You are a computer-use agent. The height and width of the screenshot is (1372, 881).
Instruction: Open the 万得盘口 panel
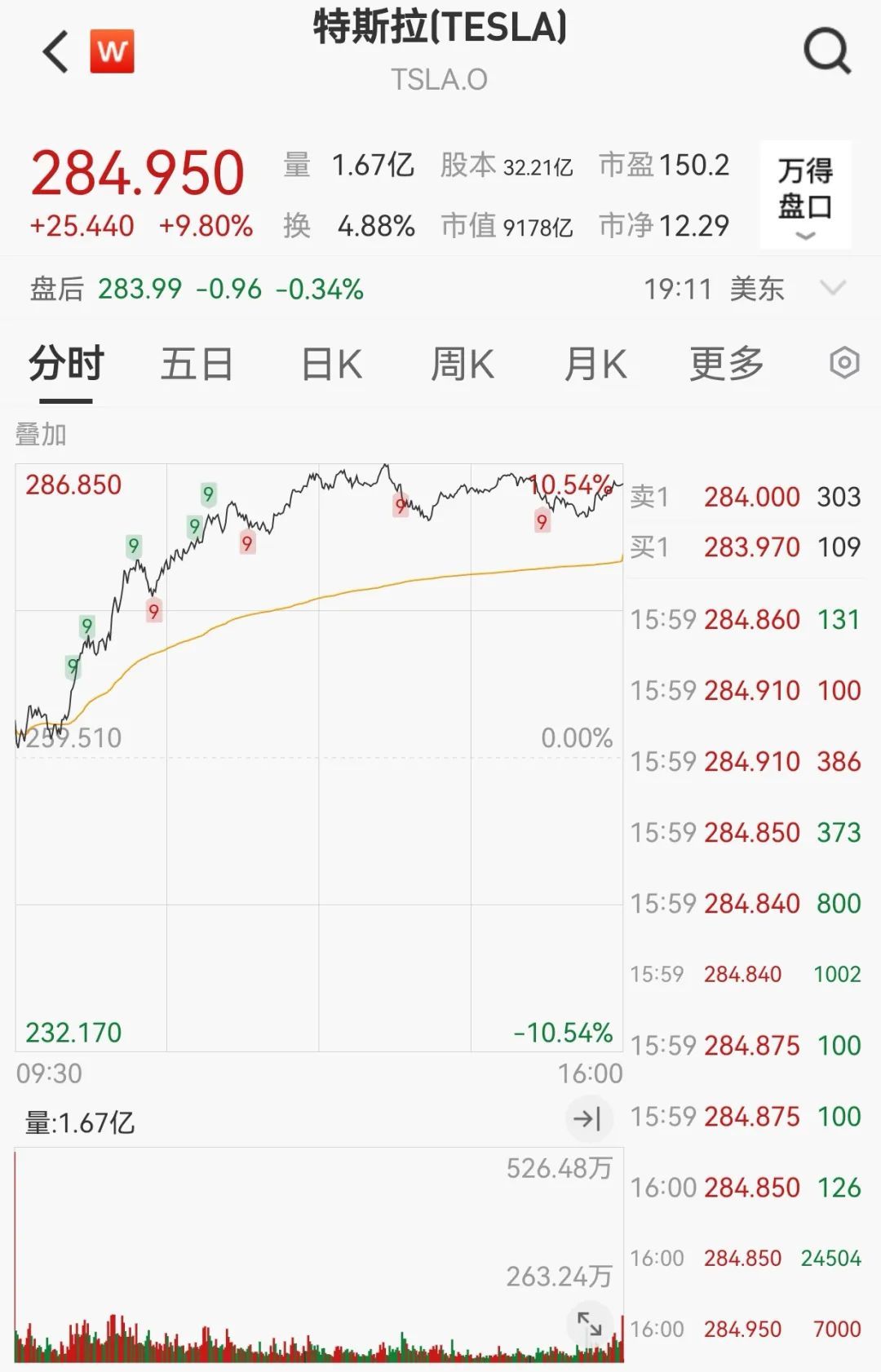[x=805, y=194]
